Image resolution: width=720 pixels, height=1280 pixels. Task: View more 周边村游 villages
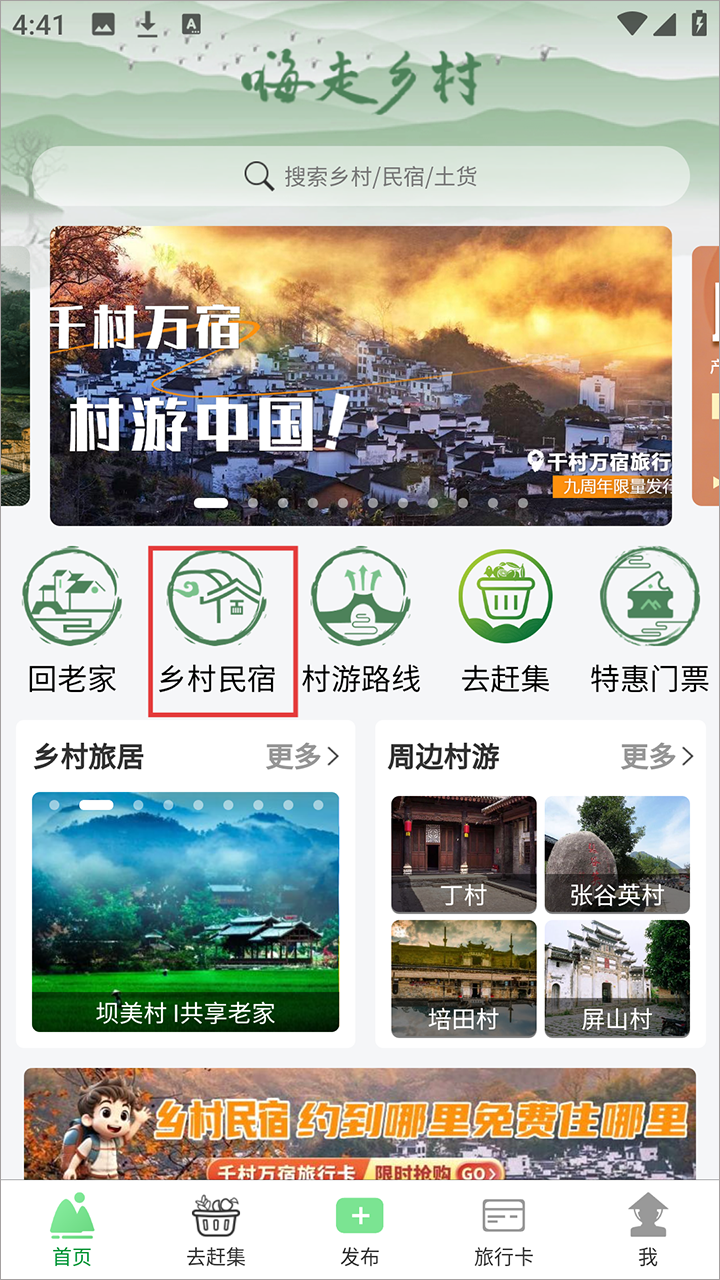click(x=657, y=757)
